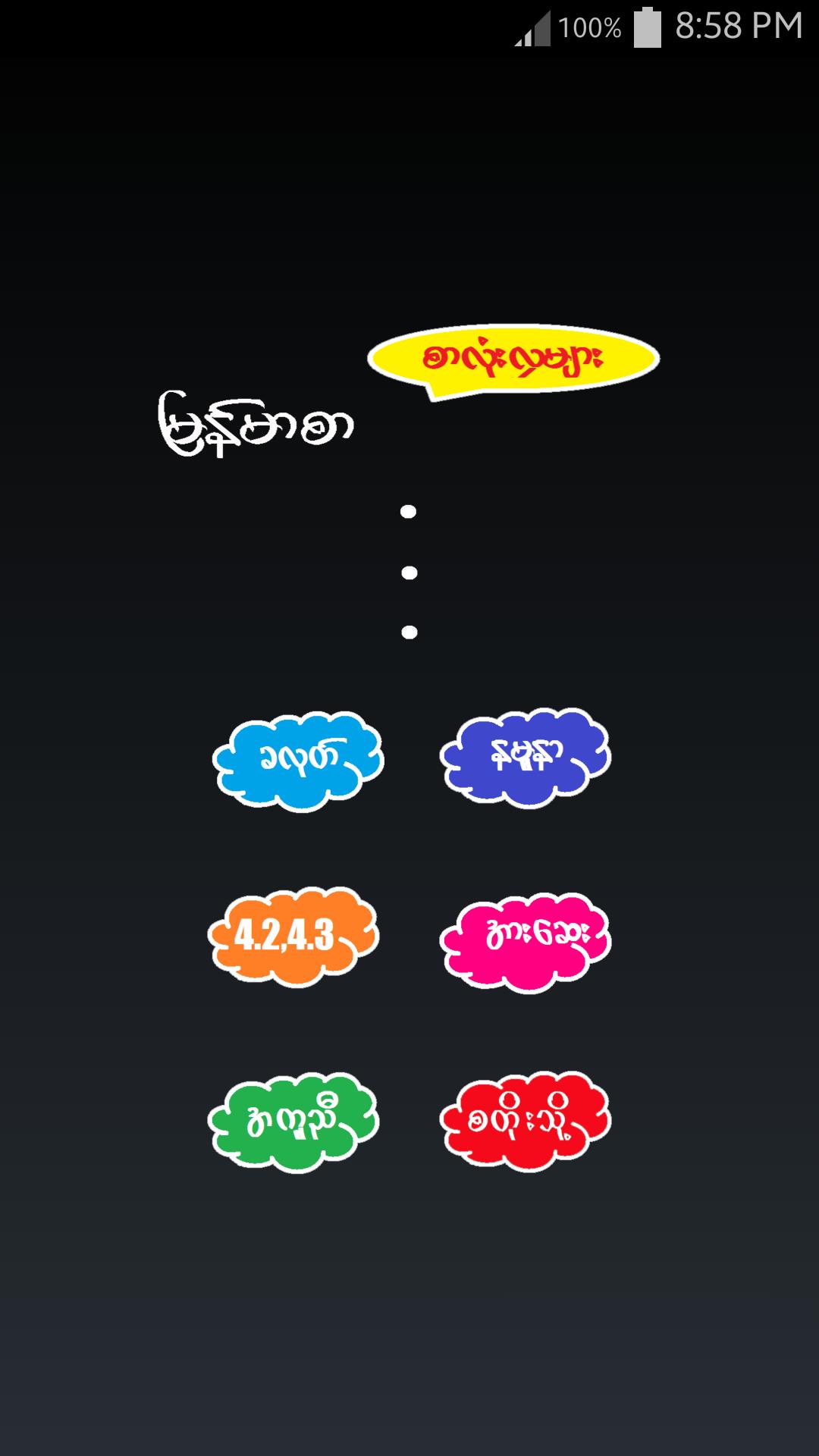Open the green cloud button အကူအညီ
The width and height of the screenshot is (819, 1456).
293,1122
